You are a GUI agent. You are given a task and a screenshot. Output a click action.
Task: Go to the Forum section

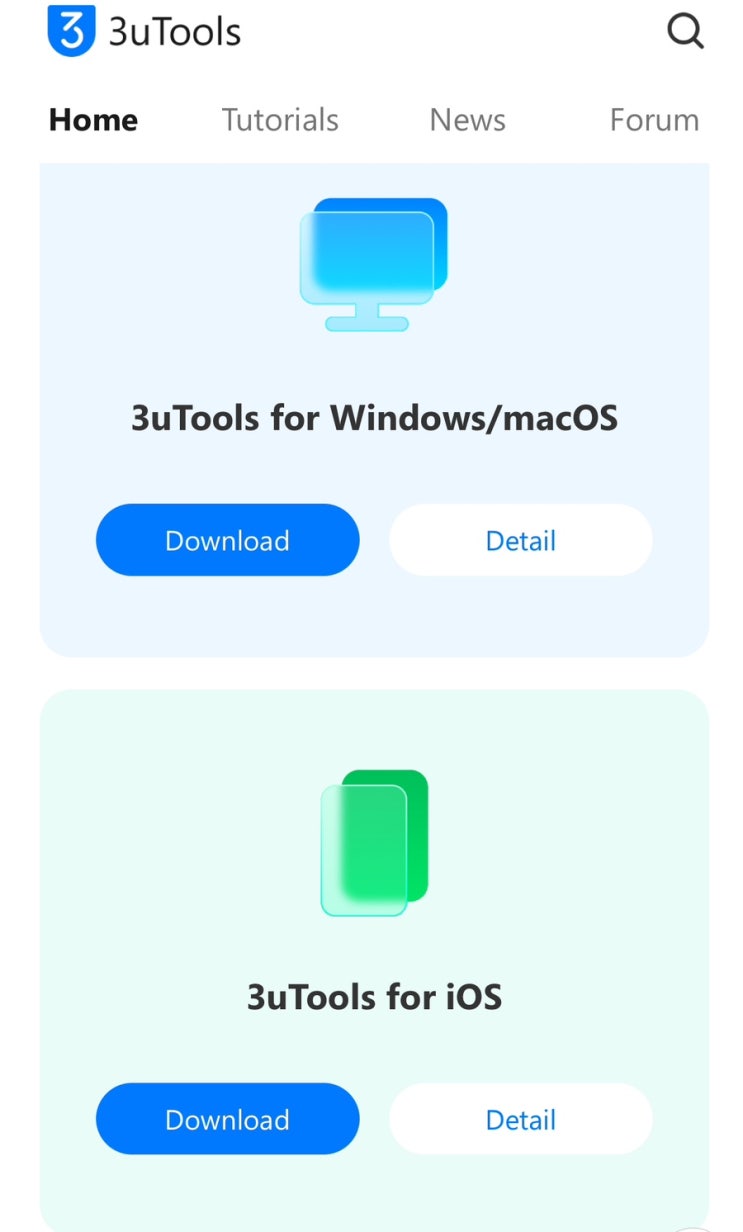click(x=654, y=119)
